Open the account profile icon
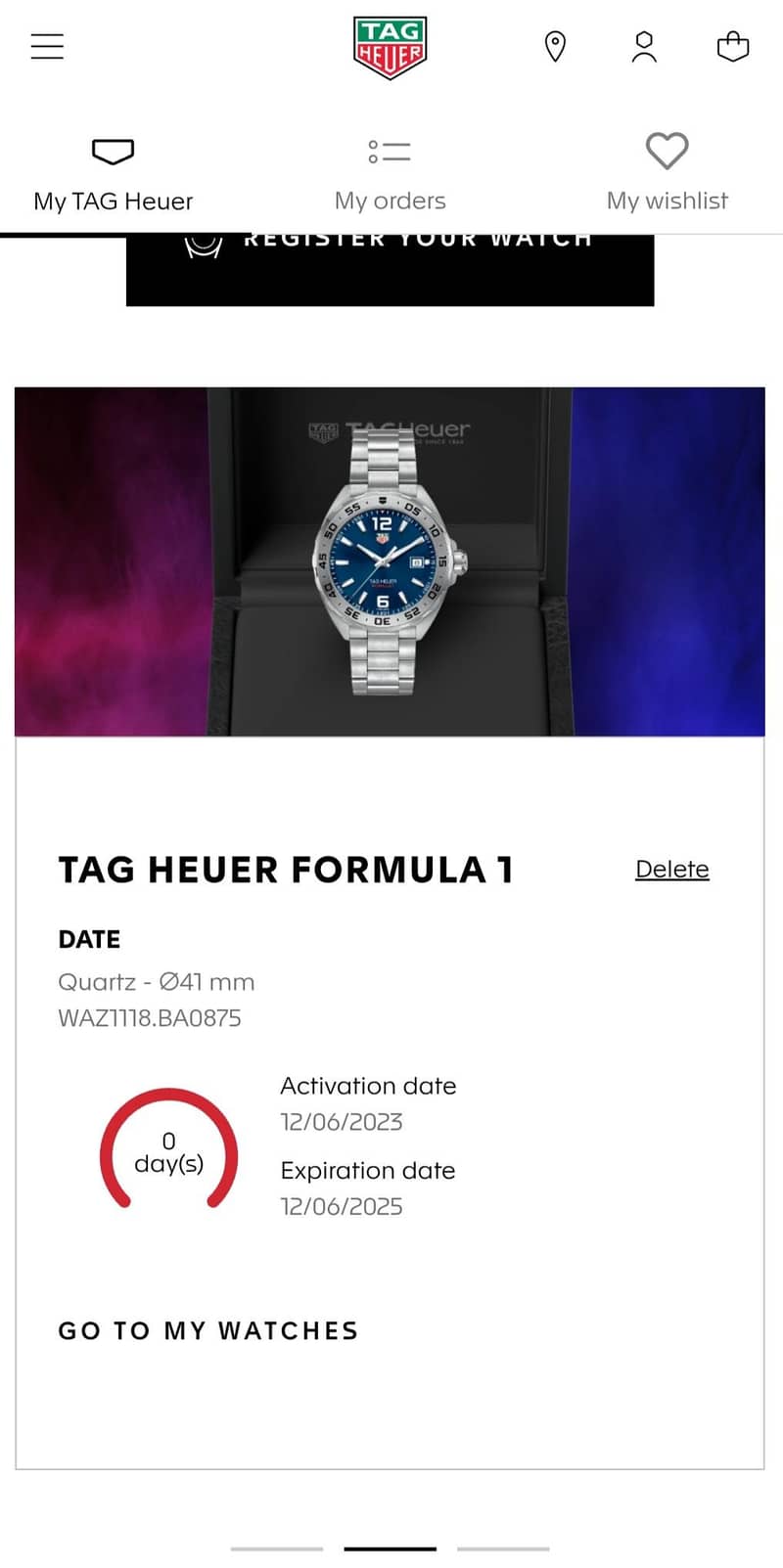 point(643,46)
